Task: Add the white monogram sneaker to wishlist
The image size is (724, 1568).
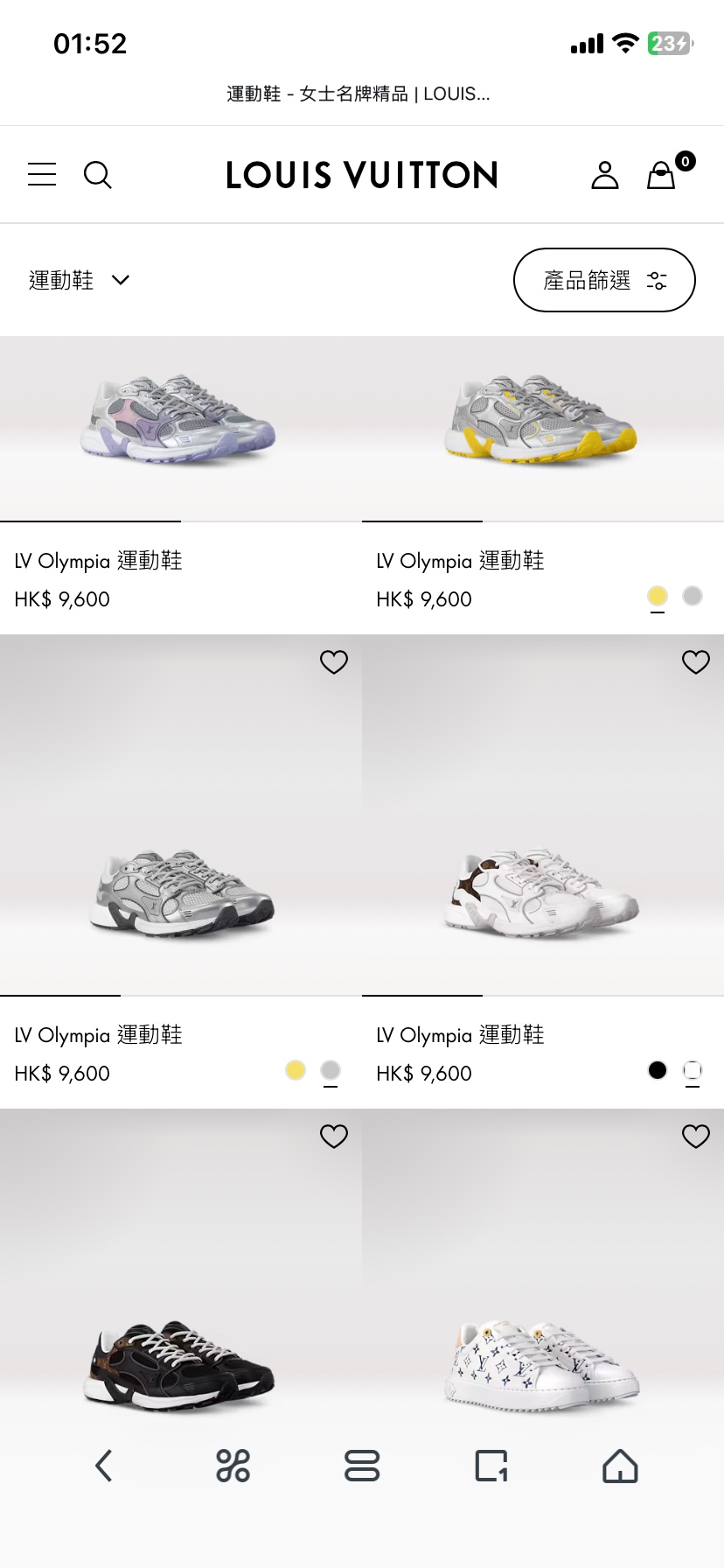Action: (696, 1137)
